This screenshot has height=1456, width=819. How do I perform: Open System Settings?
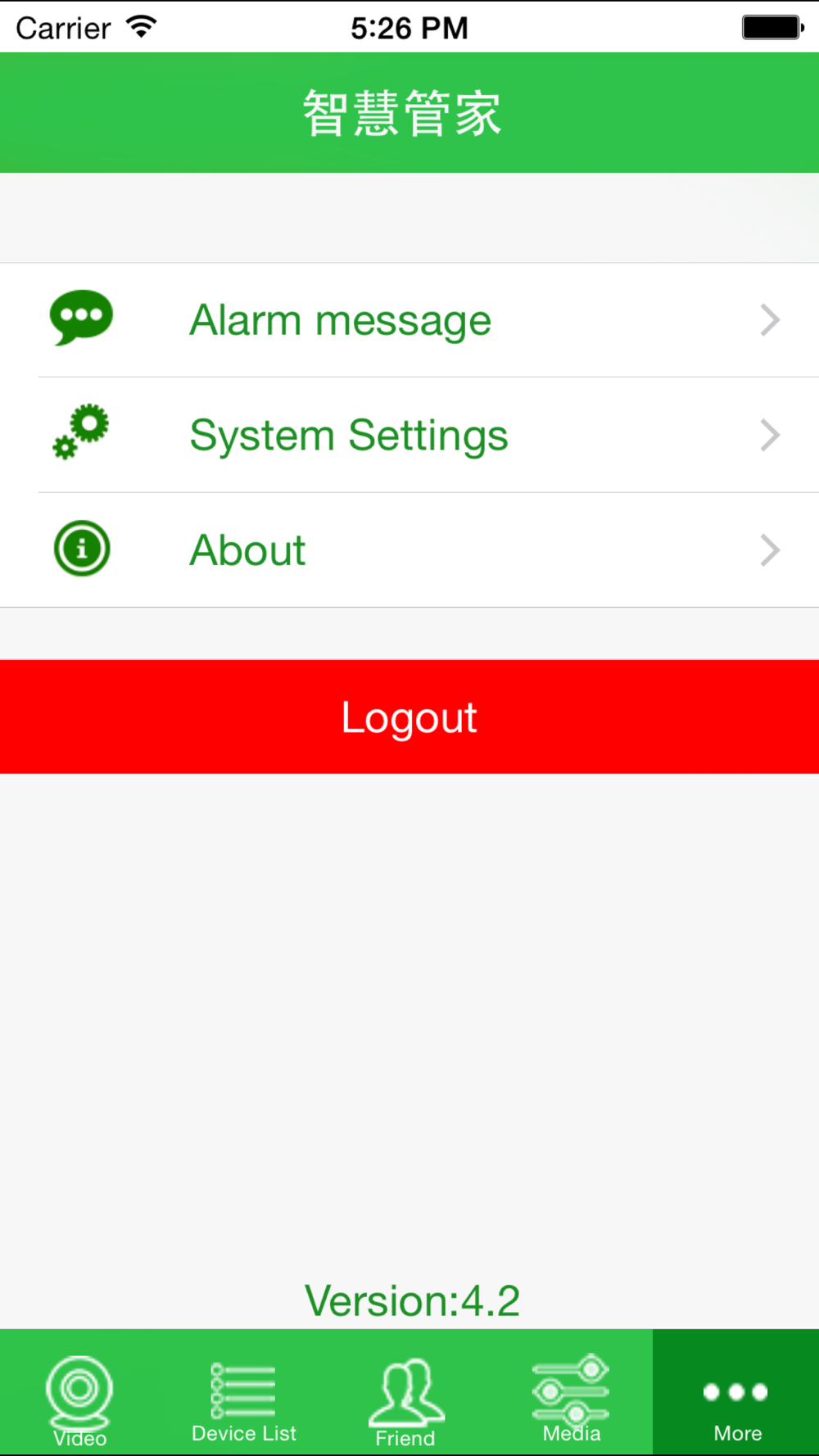[x=409, y=435]
